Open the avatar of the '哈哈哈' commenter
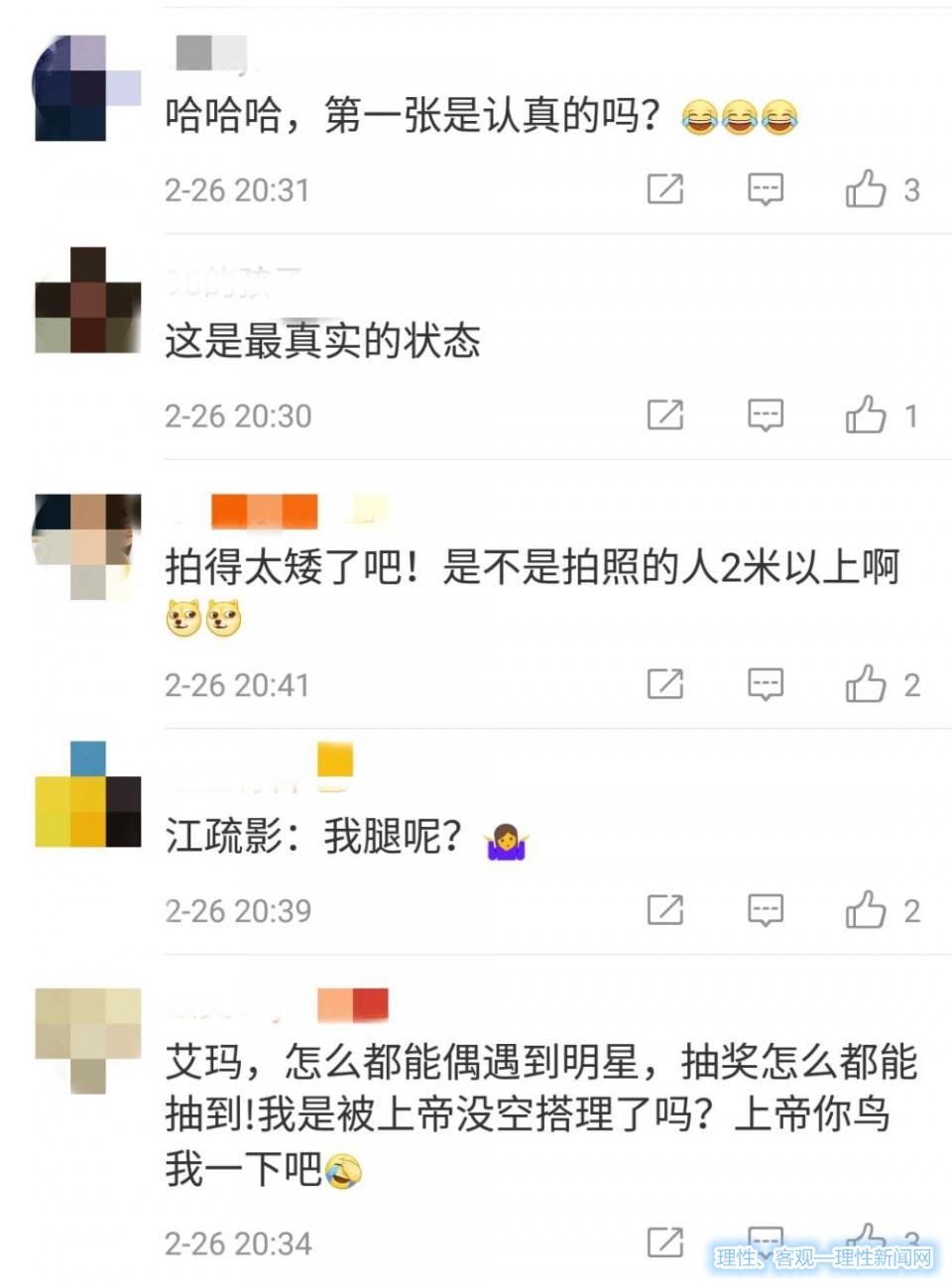The image size is (952, 1283). pyautogui.click(x=87, y=88)
